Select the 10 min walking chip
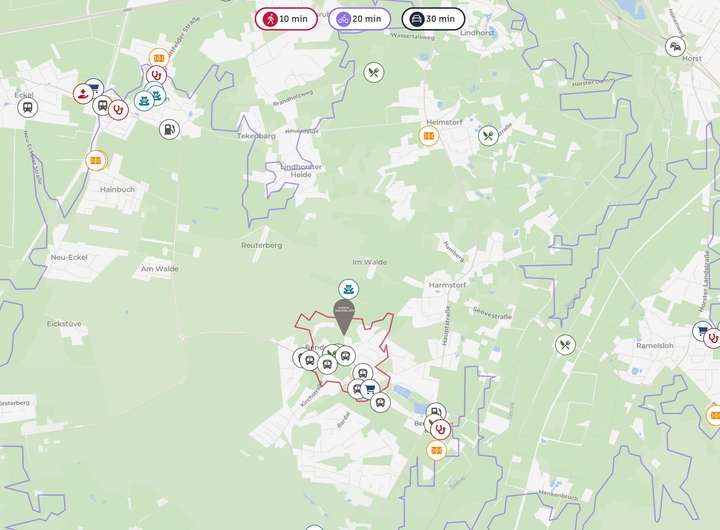The width and height of the screenshot is (720, 530). (x=286, y=19)
